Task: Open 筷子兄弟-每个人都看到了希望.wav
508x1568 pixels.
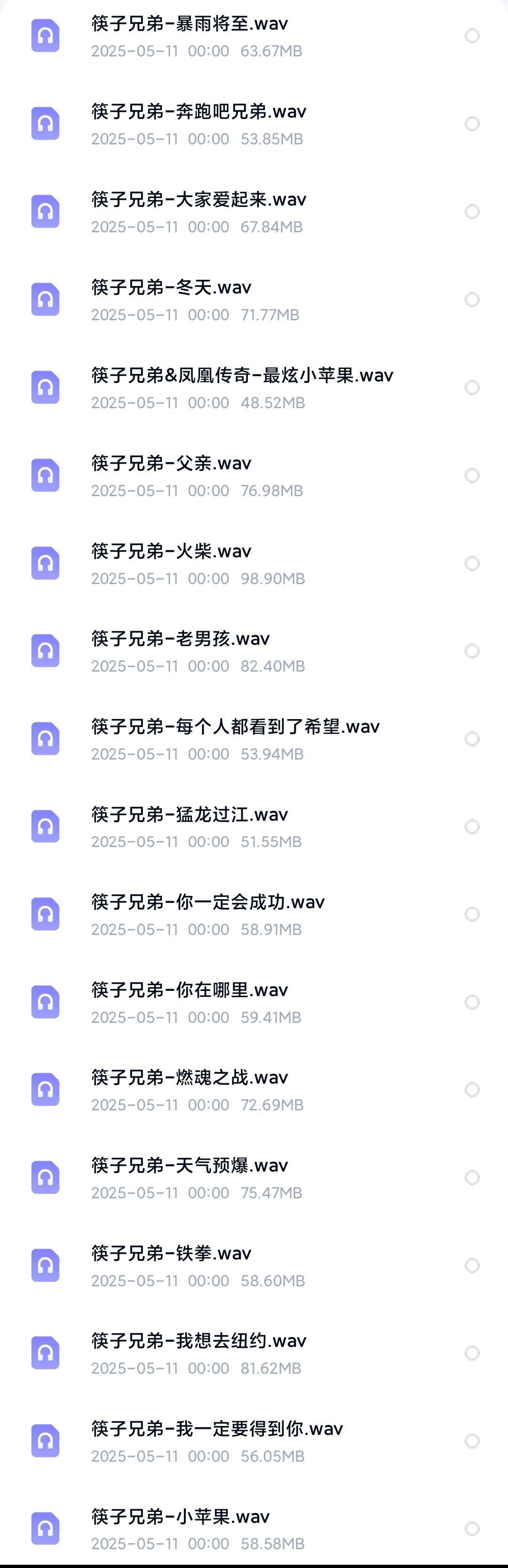Action: pyautogui.click(x=235, y=727)
